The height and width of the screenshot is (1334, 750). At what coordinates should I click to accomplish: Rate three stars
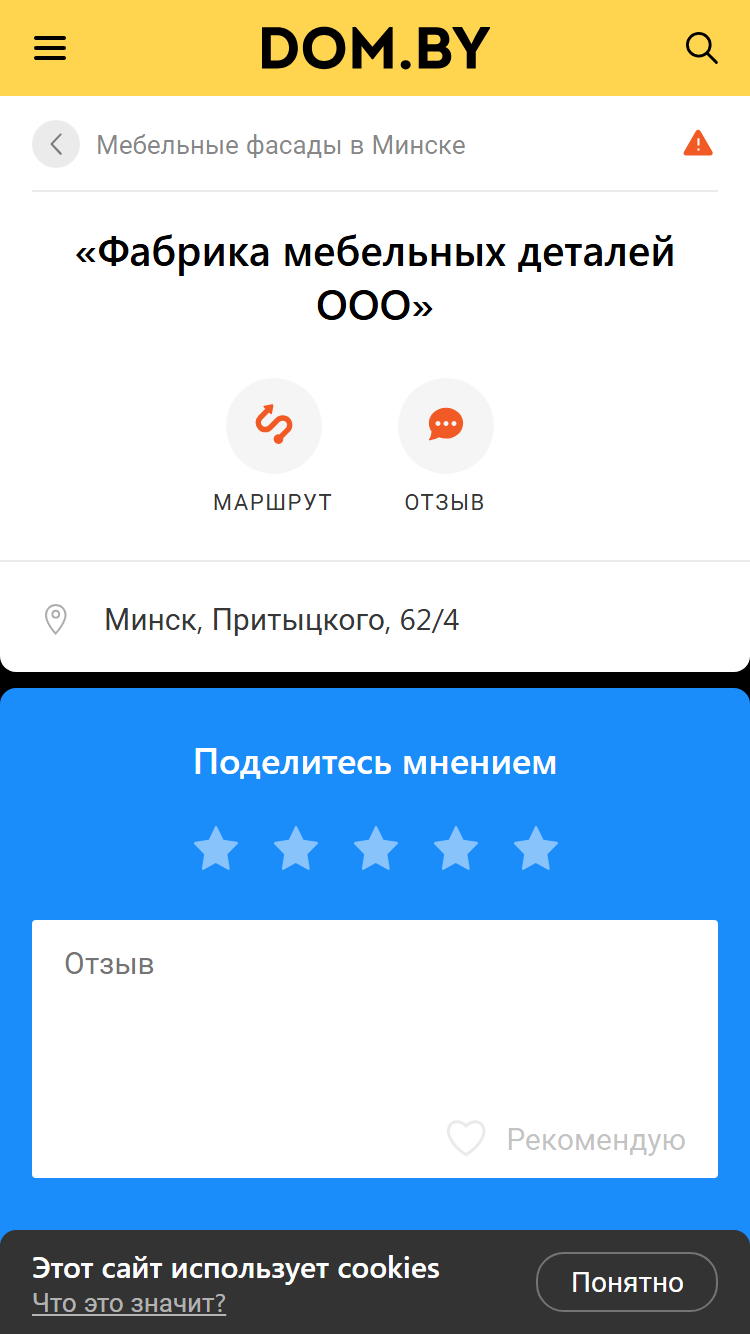(376, 849)
